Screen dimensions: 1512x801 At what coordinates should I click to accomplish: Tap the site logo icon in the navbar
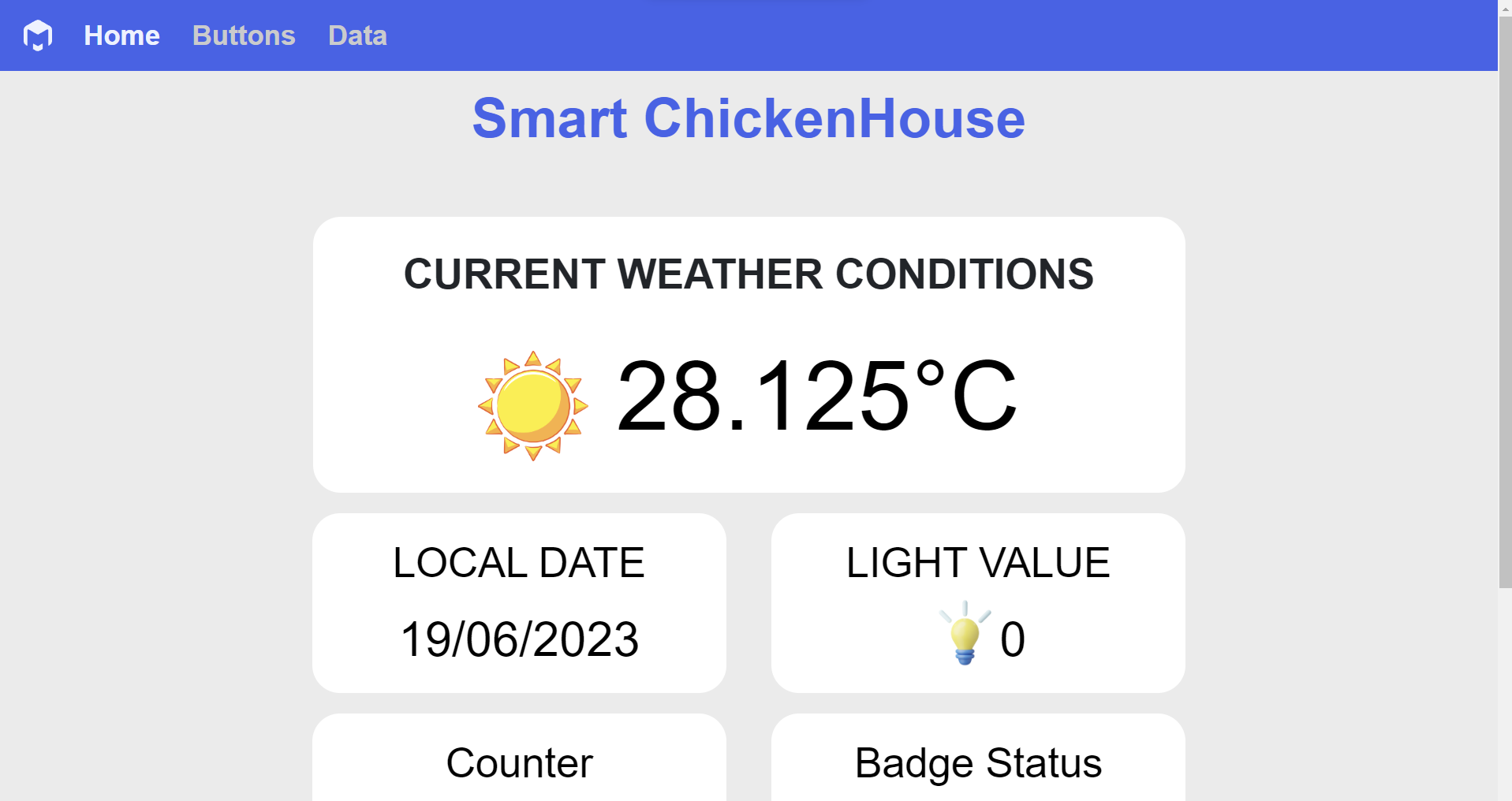38,35
